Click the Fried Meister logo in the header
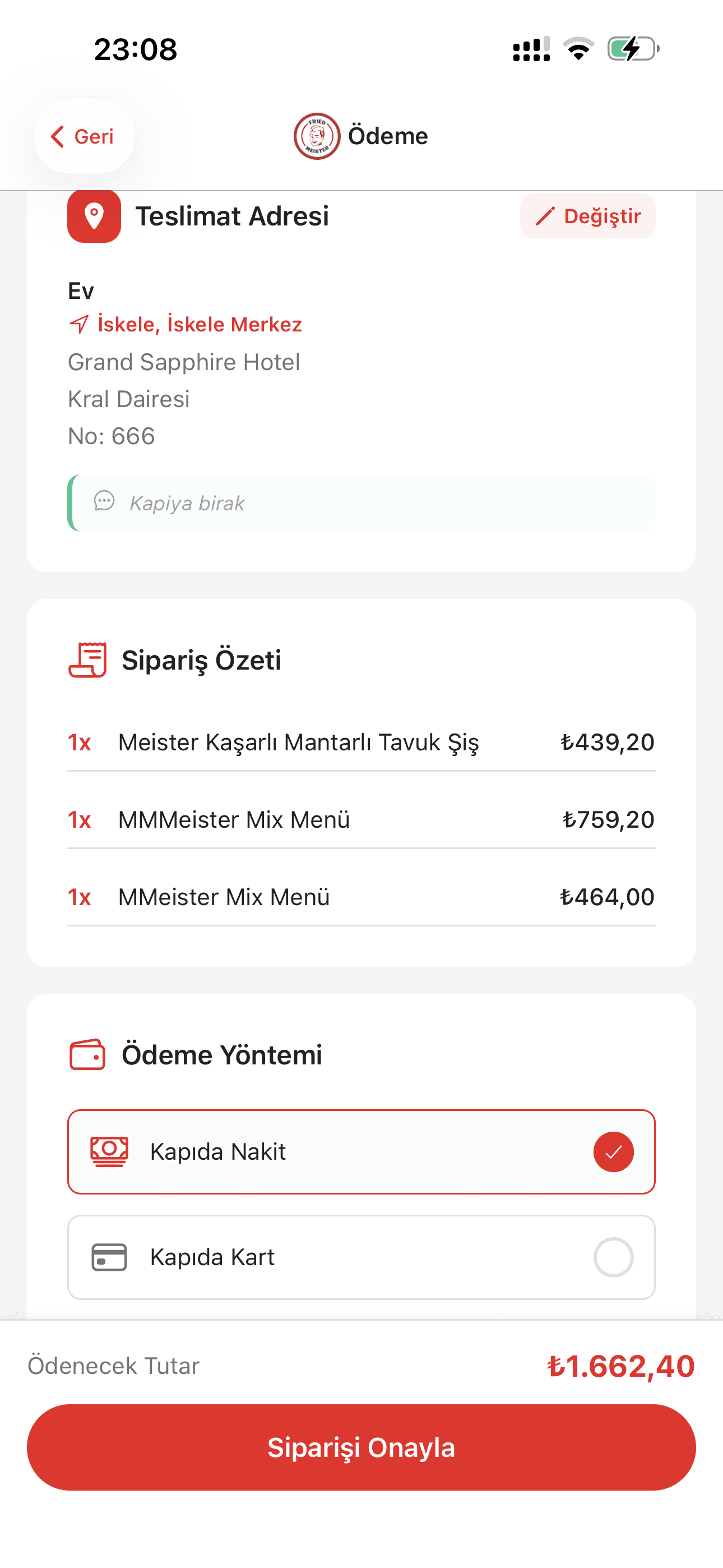723x1568 pixels. [317, 136]
